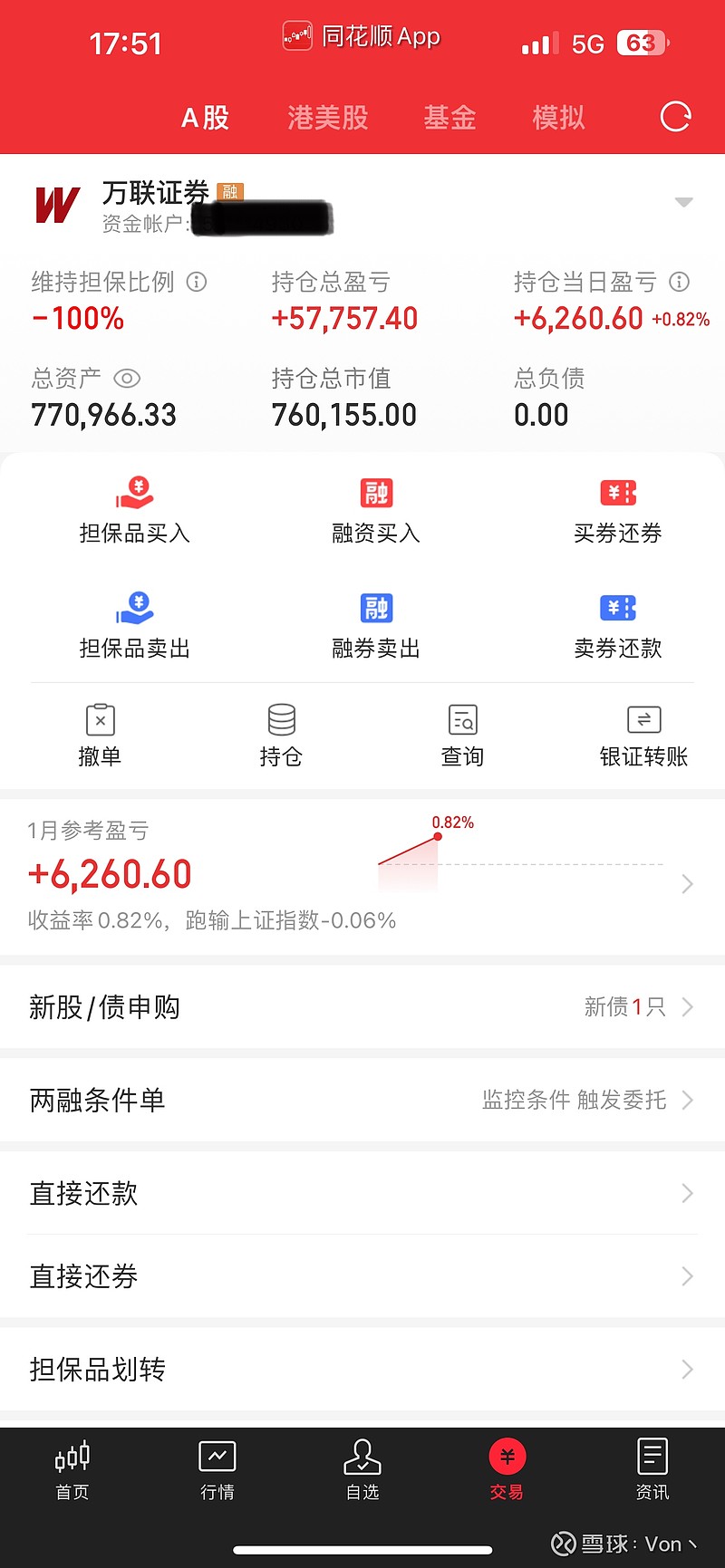Open 撤单 to cancel orders
Viewport: 725px width, 1568px height.
pos(100,736)
